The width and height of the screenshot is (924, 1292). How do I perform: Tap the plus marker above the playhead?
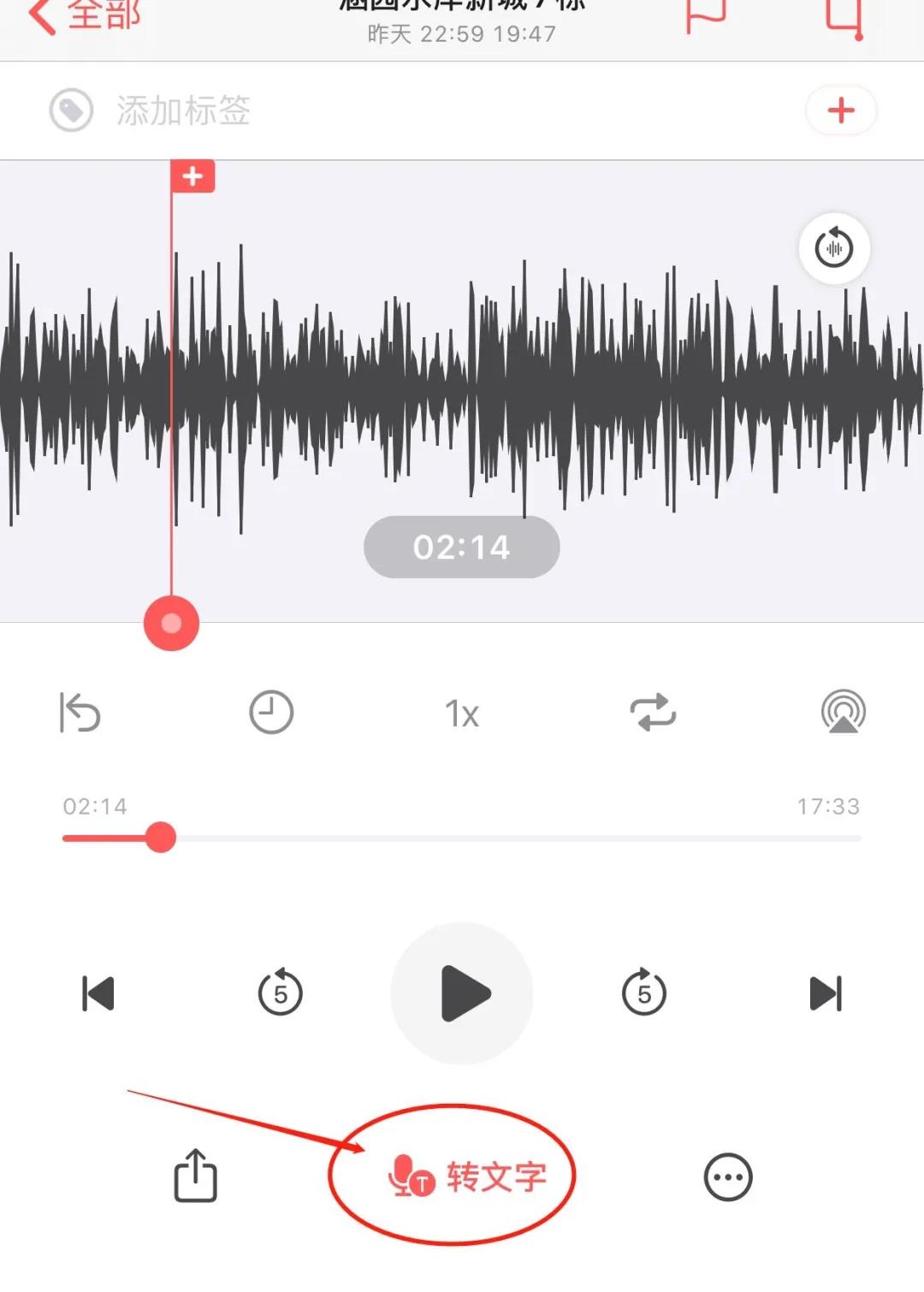pos(192,176)
